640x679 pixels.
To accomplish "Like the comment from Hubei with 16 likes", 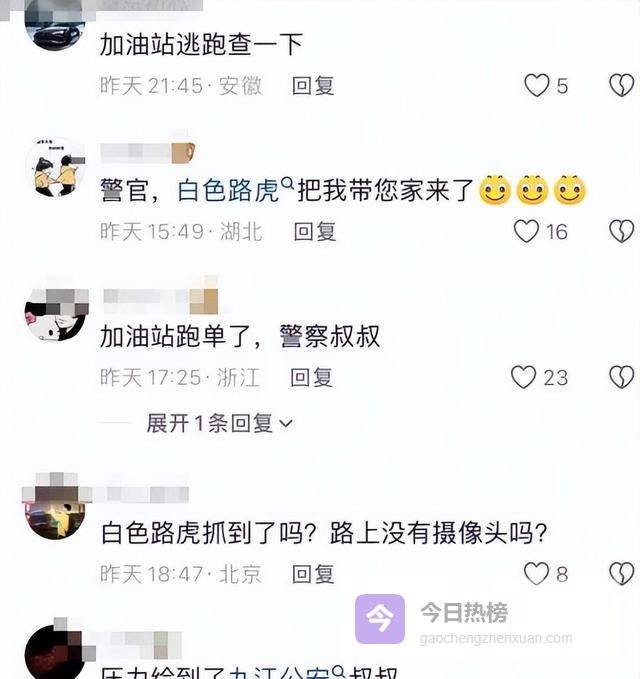I will click(526, 232).
